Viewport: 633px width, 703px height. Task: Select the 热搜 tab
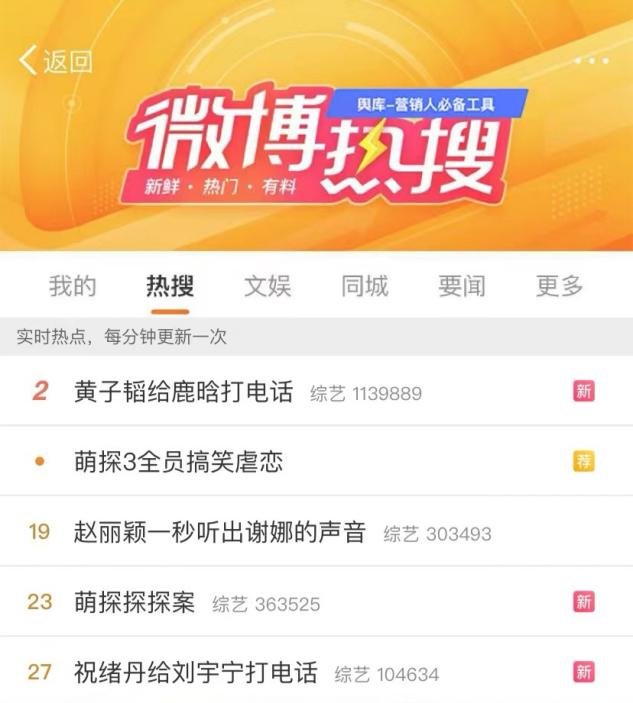pos(170,287)
